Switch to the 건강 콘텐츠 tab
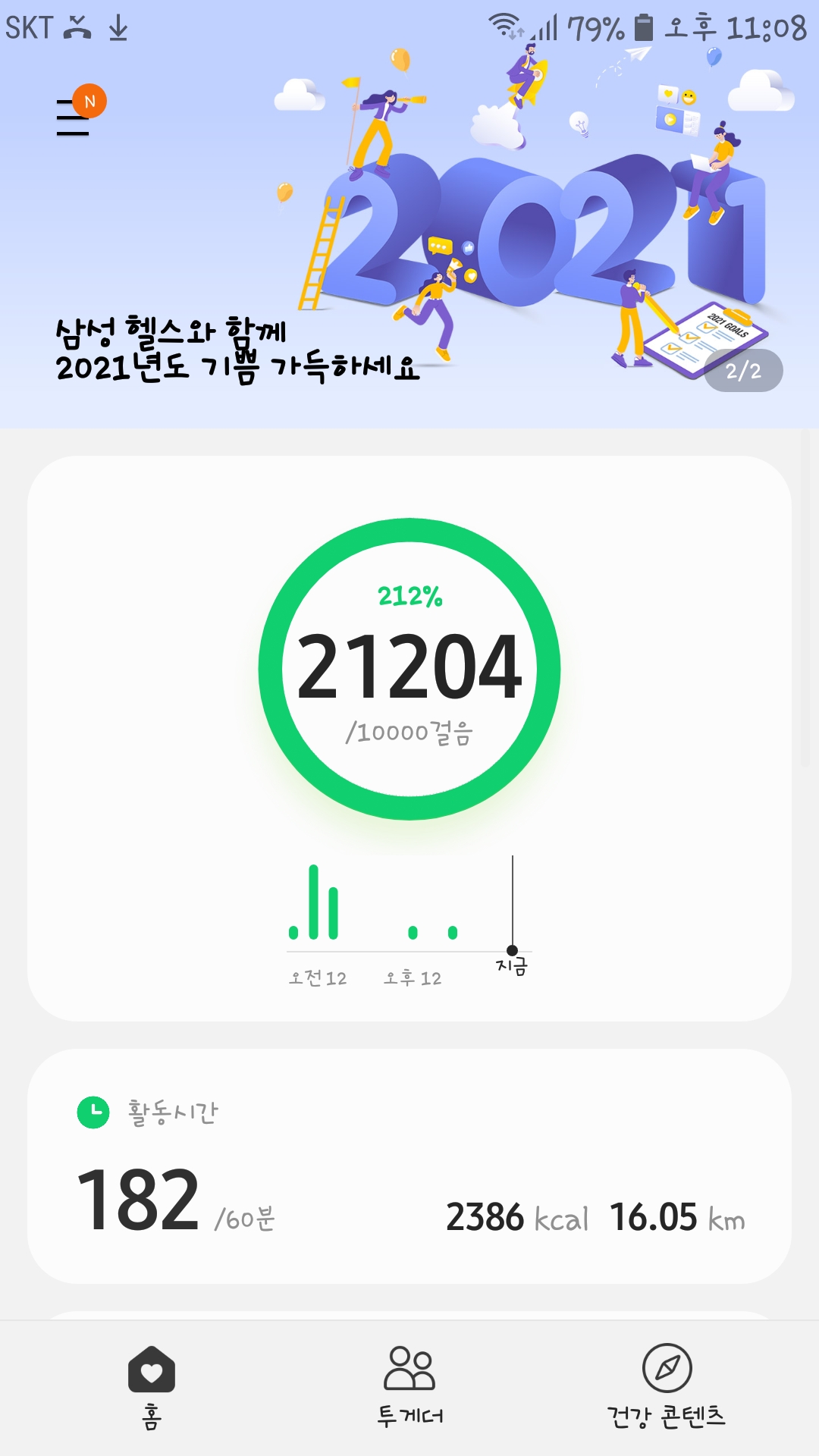Viewport: 819px width, 1456px height. point(666,1386)
